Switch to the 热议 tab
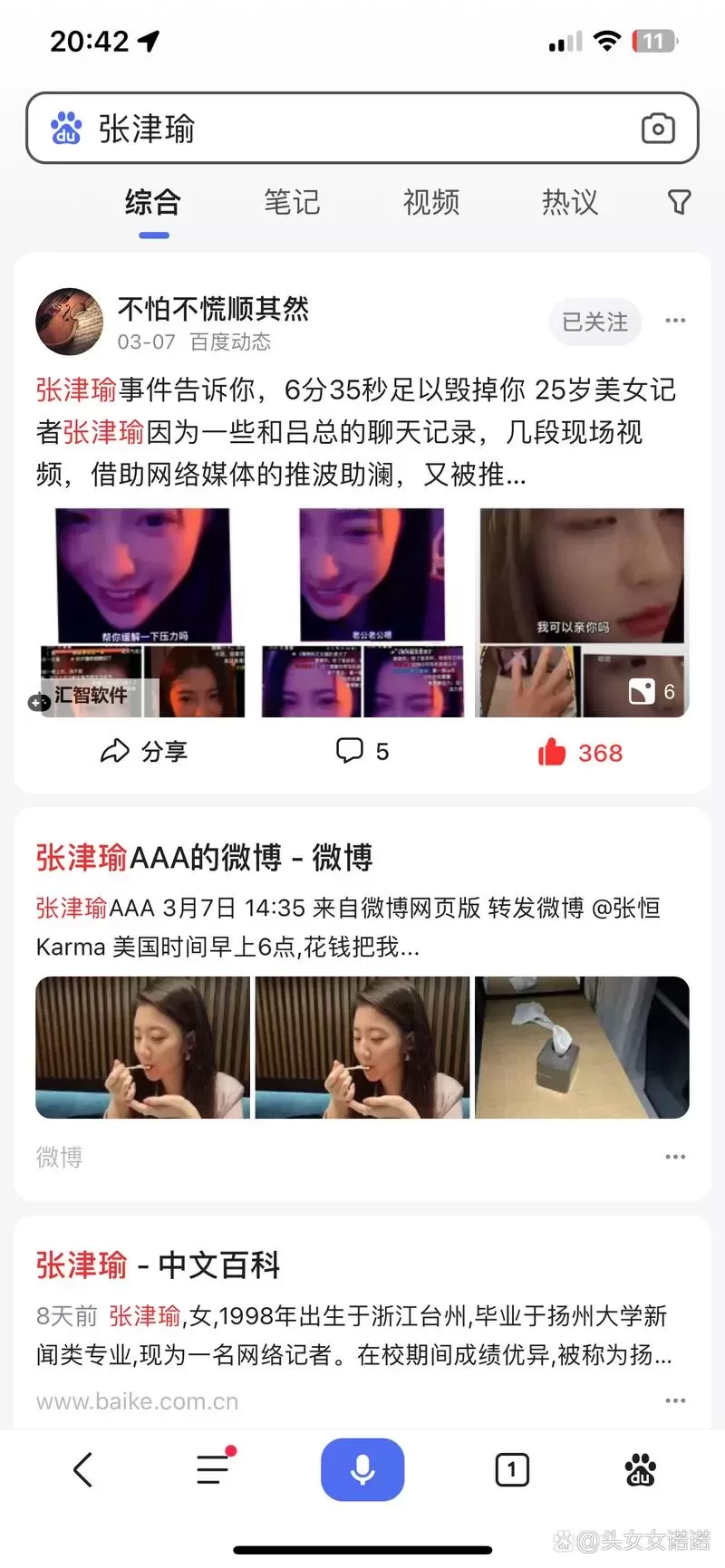725x1568 pixels. tap(569, 203)
